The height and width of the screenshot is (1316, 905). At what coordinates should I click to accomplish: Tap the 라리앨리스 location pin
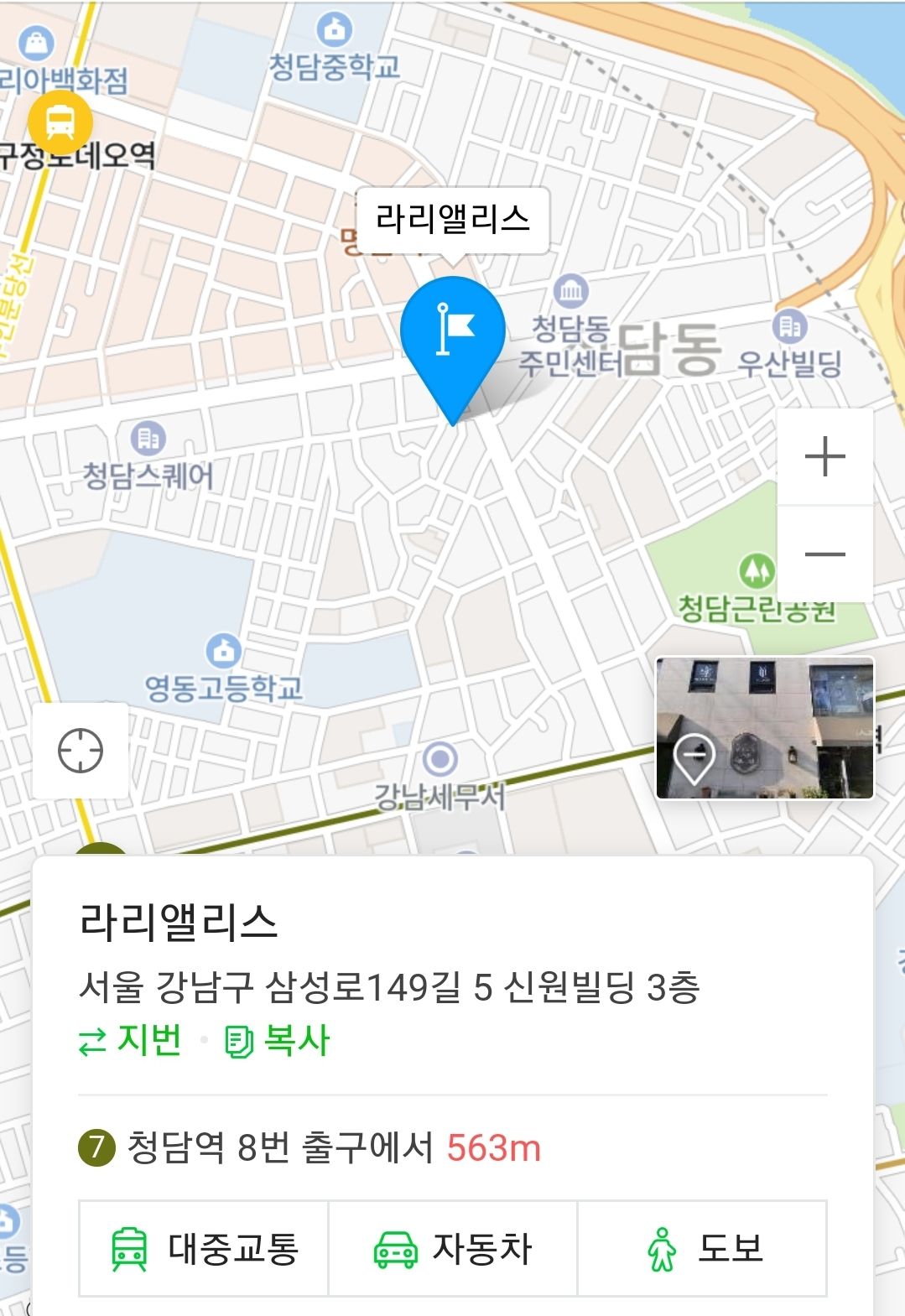[453, 334]
